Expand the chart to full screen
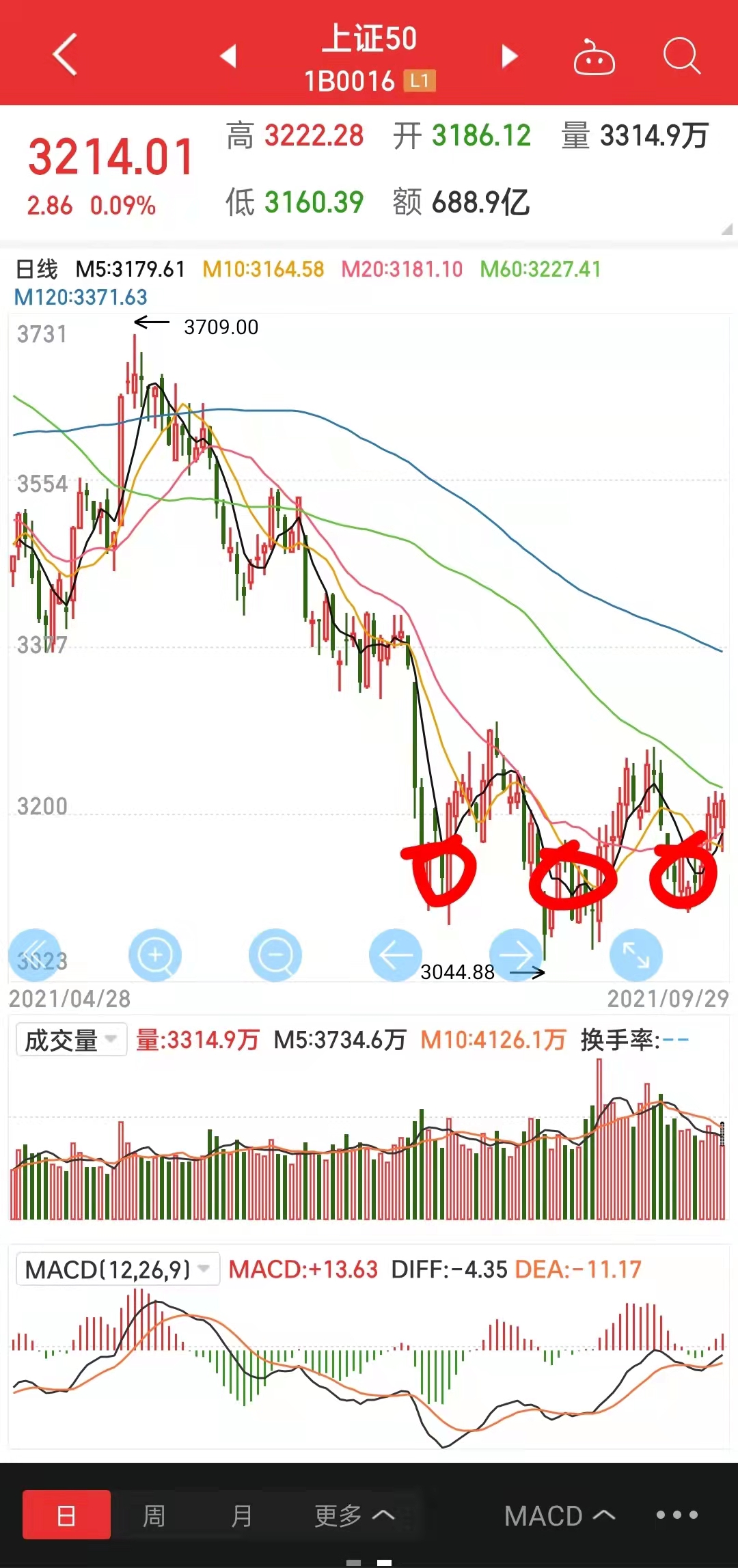The image size is (738, 1568). click(x=635, y=954)
